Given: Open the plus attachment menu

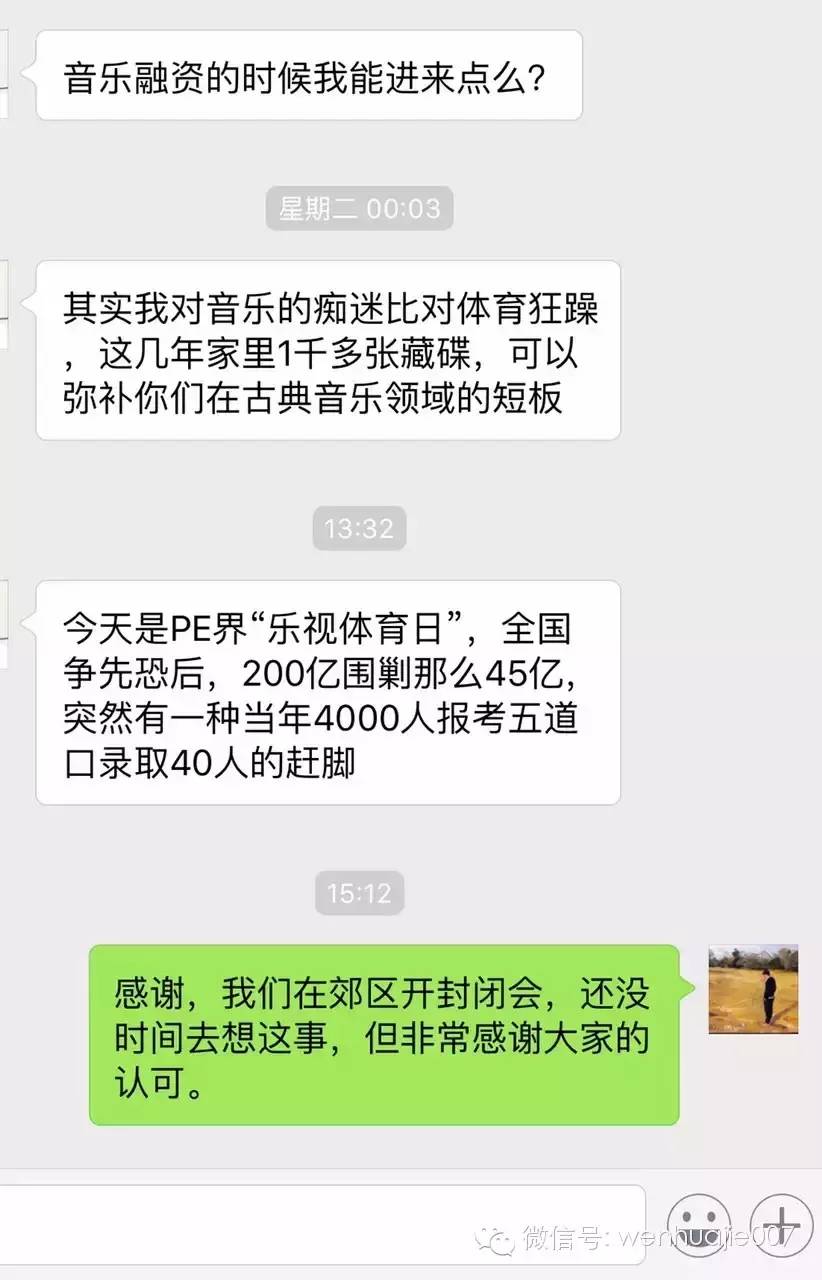Looking at the screenshot, I should point(783,1225).
